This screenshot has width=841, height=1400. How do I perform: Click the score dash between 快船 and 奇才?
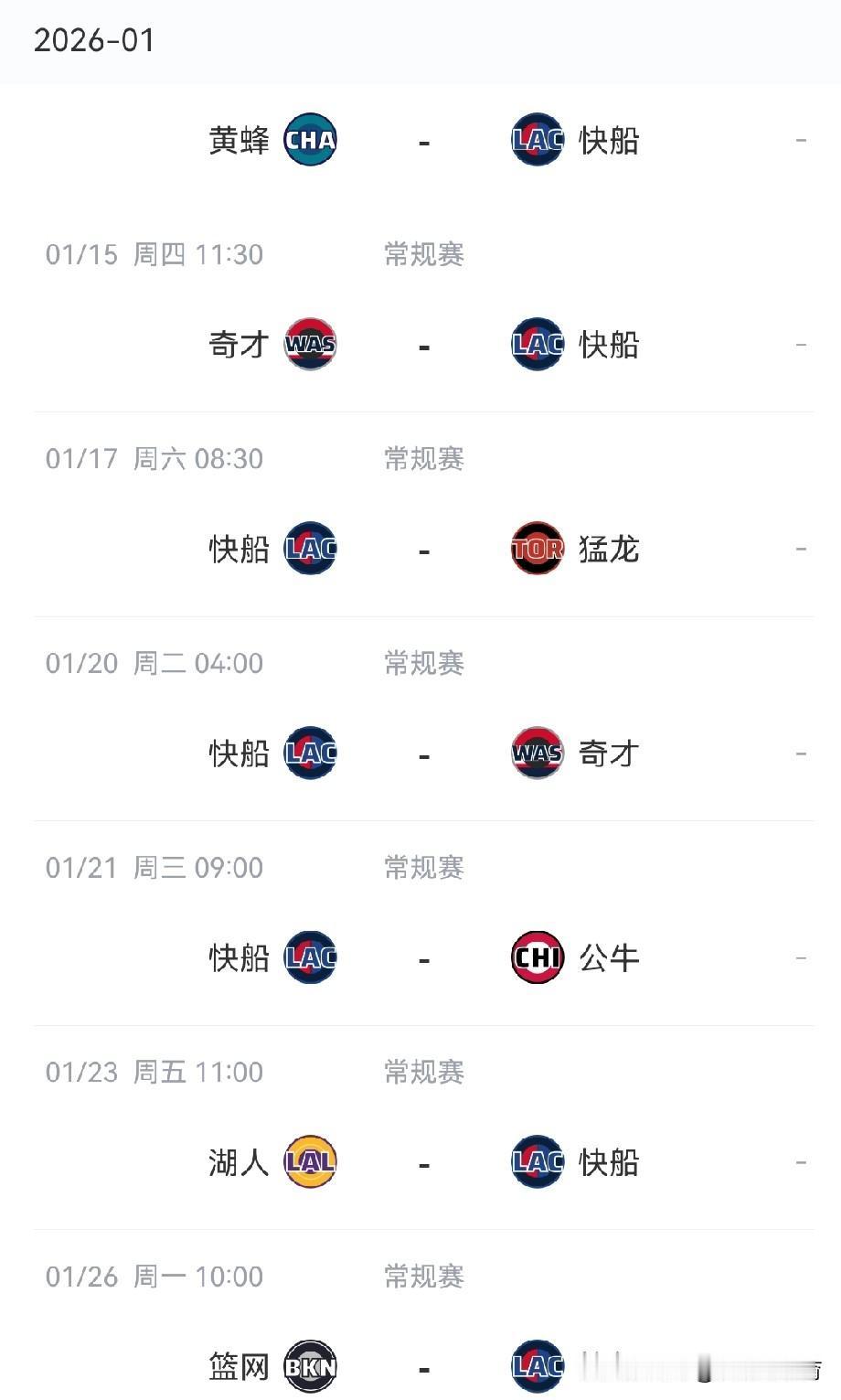coord(423,753)
